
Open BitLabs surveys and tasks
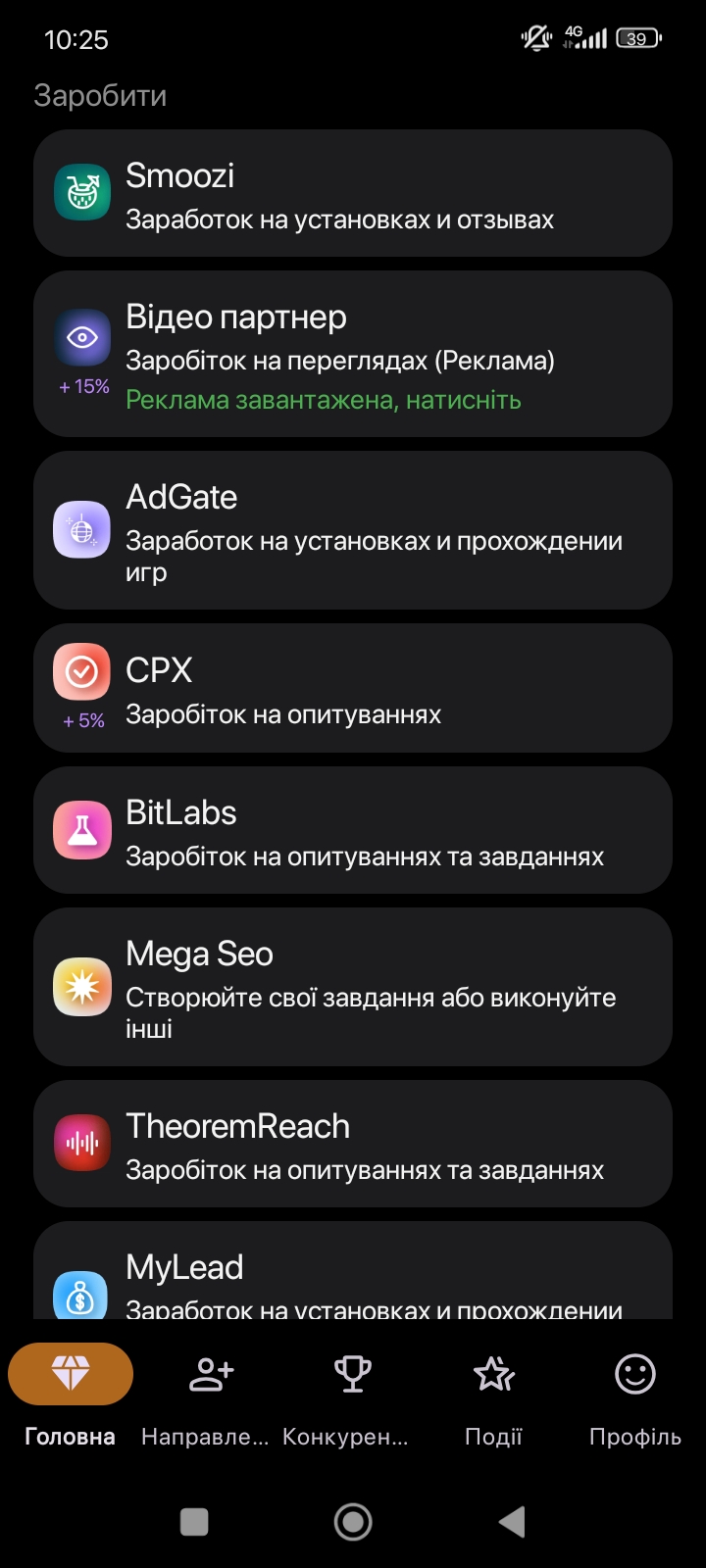pyautogui.click(x=353, y=831)
